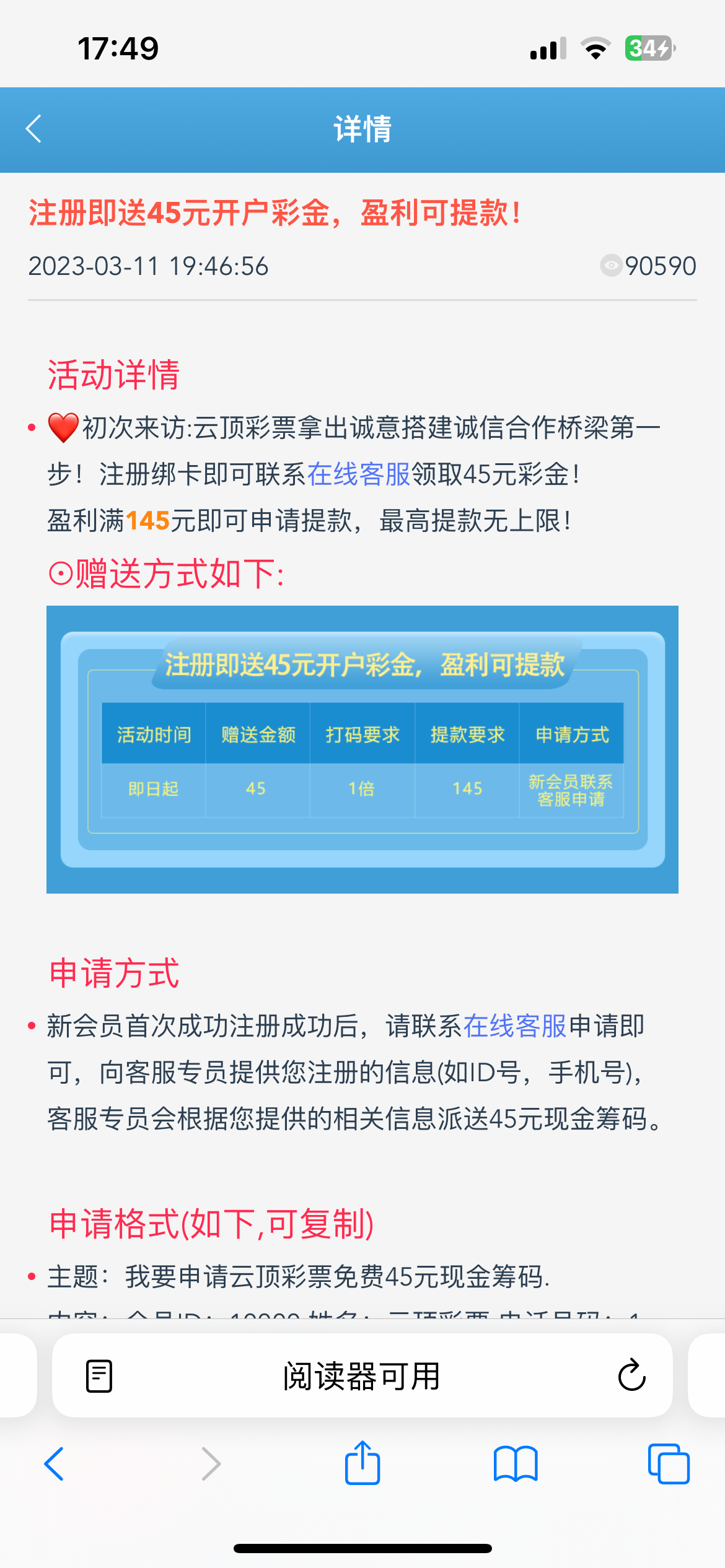This screenshot has width=725, height=1568.
Task: Tap the 阅读器可用 address bar
Action: 362,1376
